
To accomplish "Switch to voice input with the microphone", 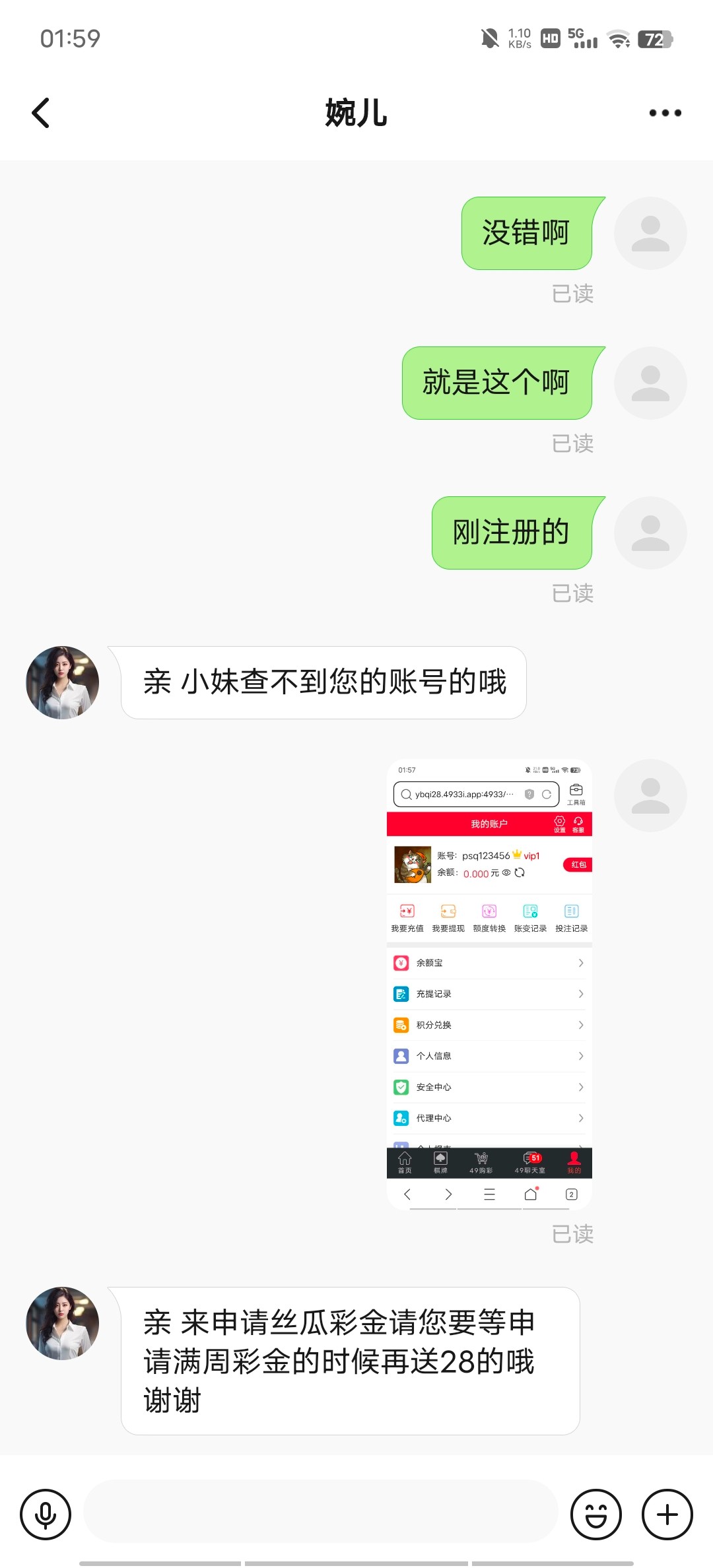I will tap(46, 1514).
